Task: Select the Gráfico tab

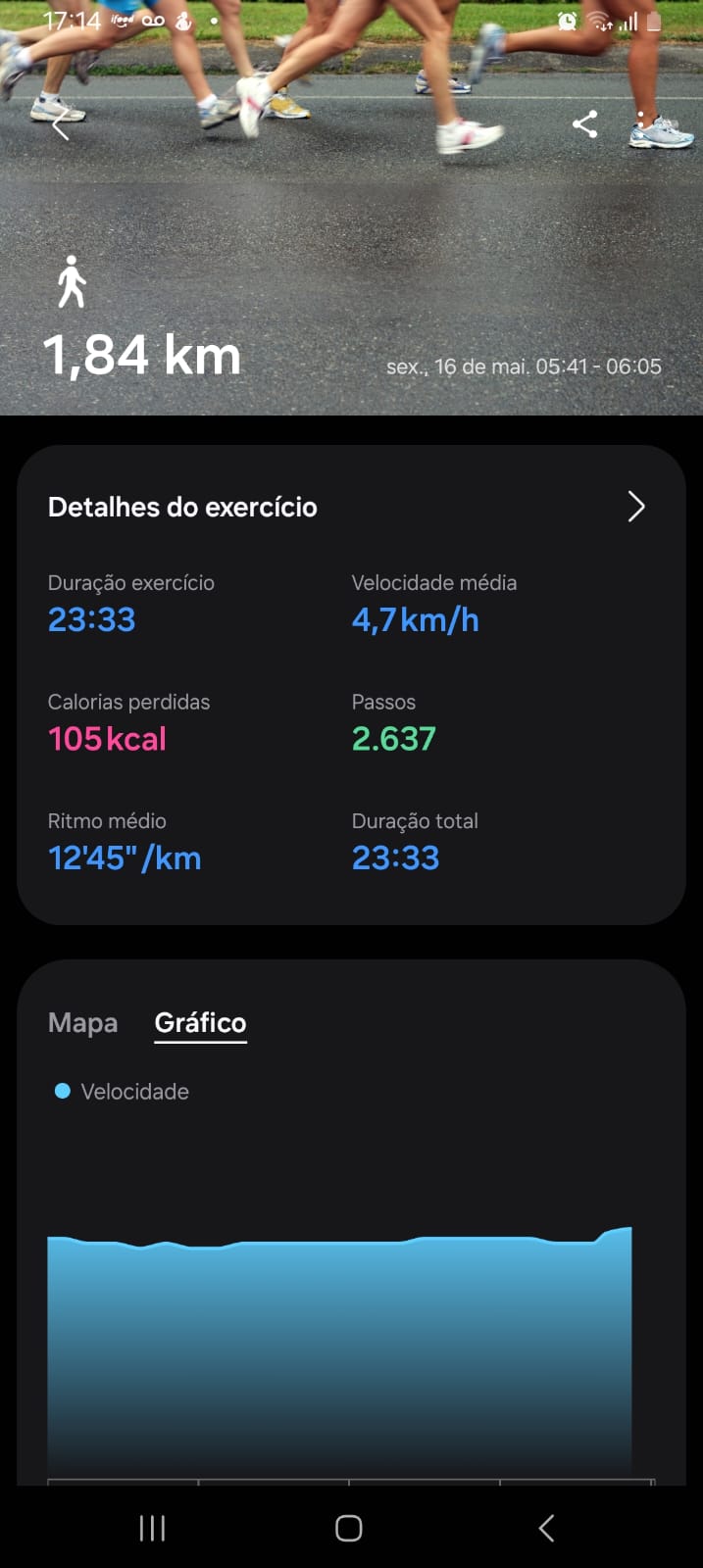Action: coord(201,1022)
